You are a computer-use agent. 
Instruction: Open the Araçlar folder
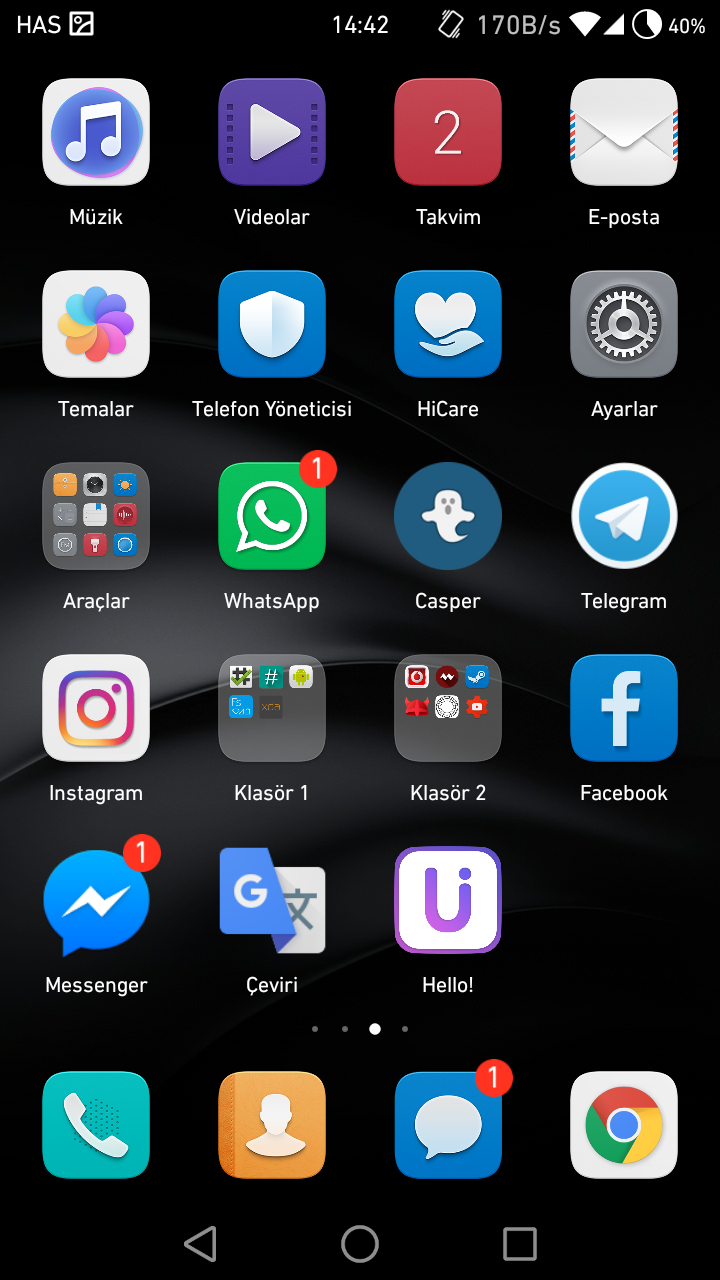pyautogui.click(x=96, y=516)
